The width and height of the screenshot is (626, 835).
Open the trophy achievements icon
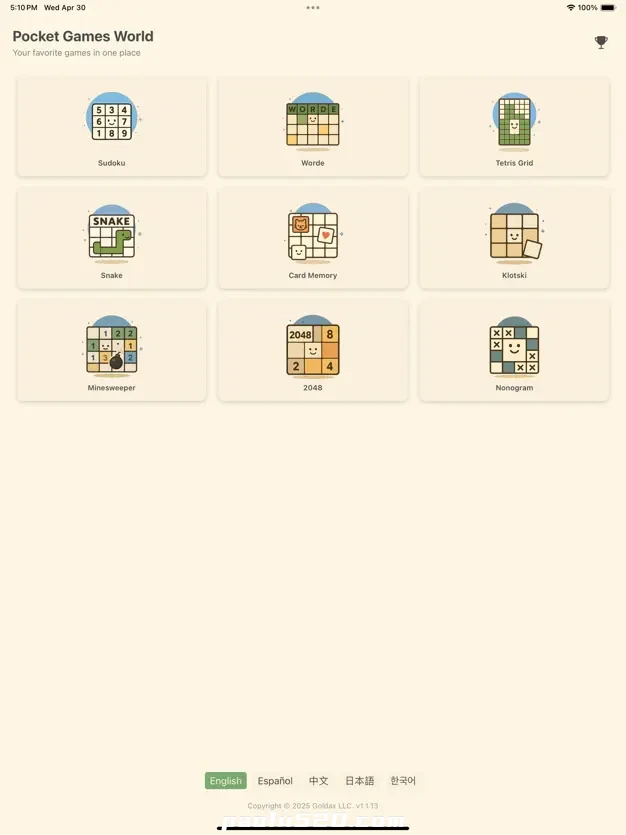tap(600, 42)
